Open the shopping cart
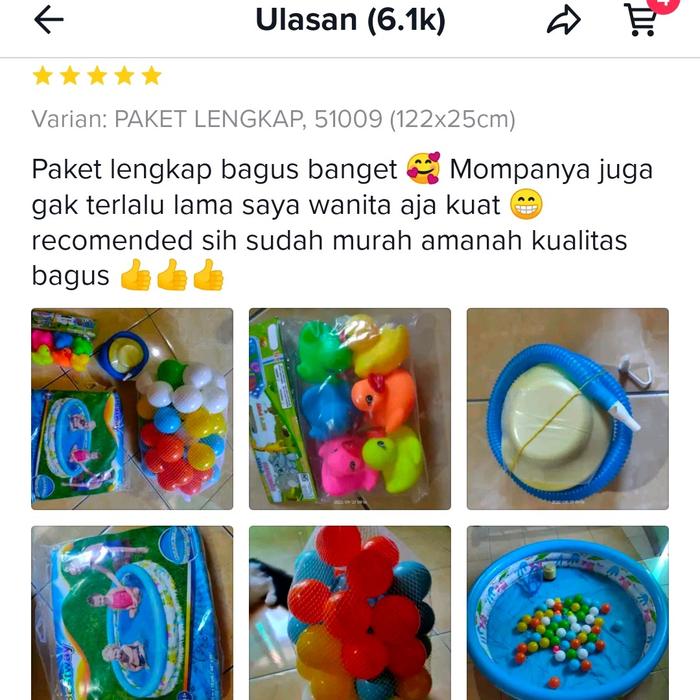700x700 pixels. pos(642,20)
